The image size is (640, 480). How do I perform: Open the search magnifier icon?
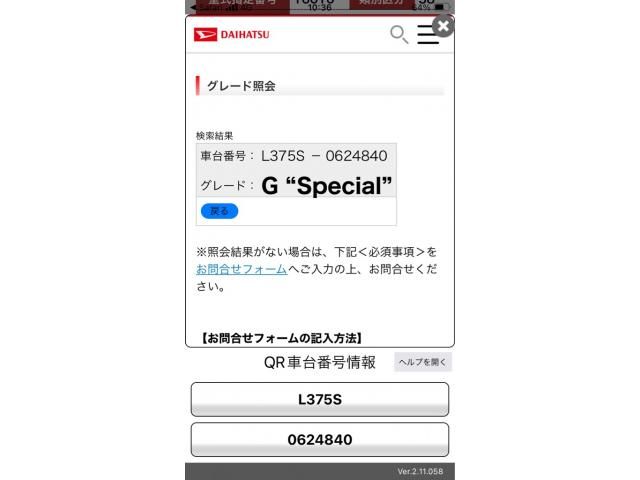point(398,35)
